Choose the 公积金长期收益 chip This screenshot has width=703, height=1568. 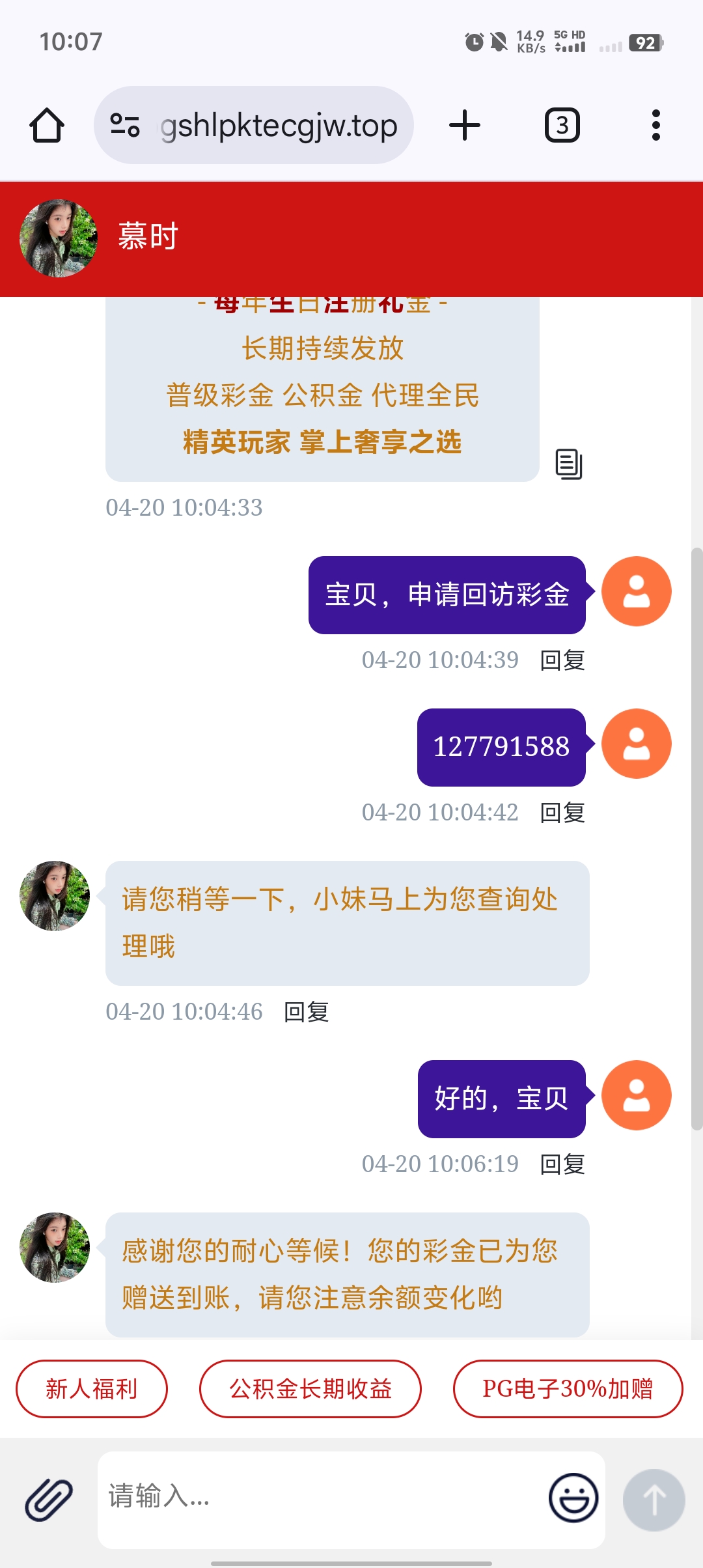[x=310, y=1389]
